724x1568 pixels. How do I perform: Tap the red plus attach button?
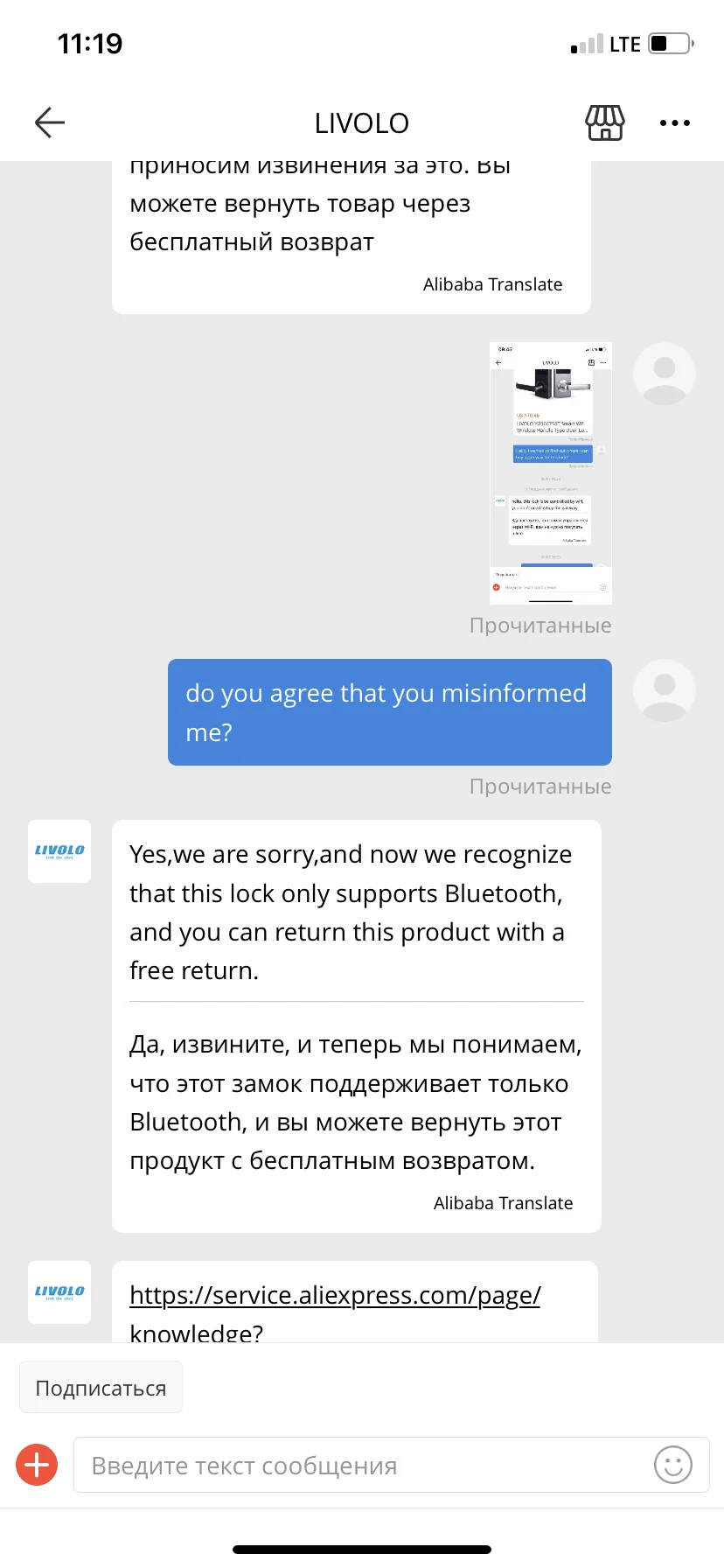click(37, 1465)
